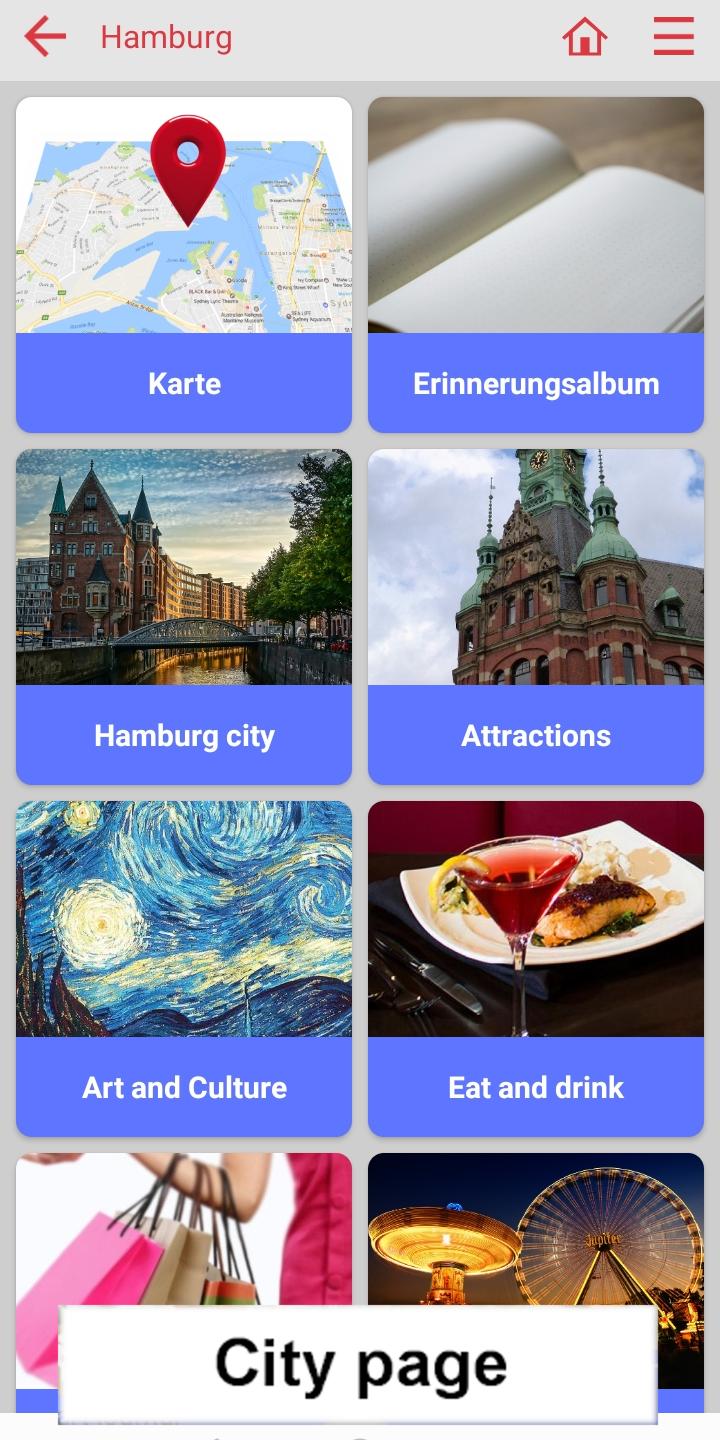Tap the salmon dinner plate photo
This screenshot has width=720, height=1440.
535,918
